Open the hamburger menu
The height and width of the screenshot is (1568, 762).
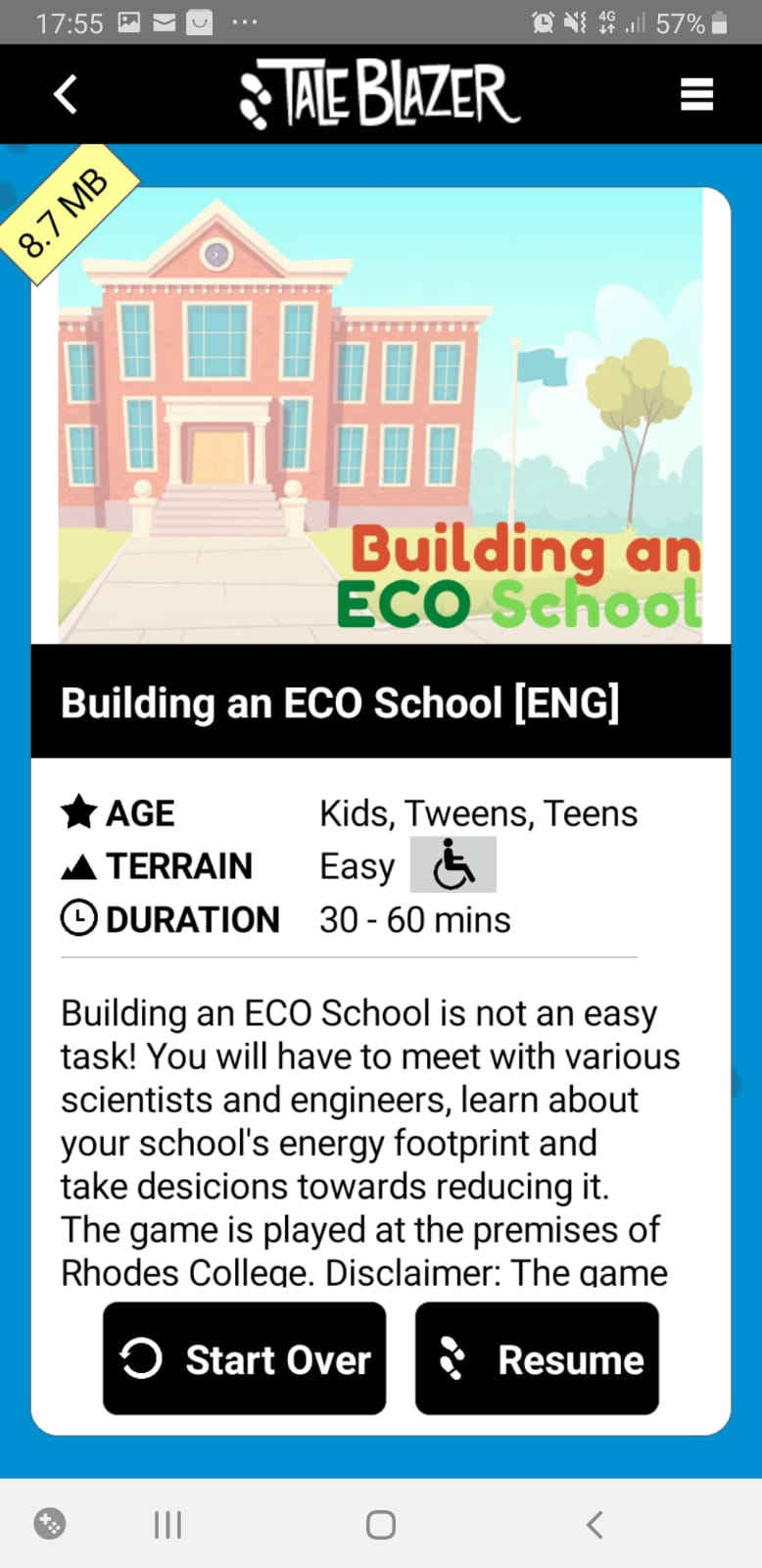696,95
